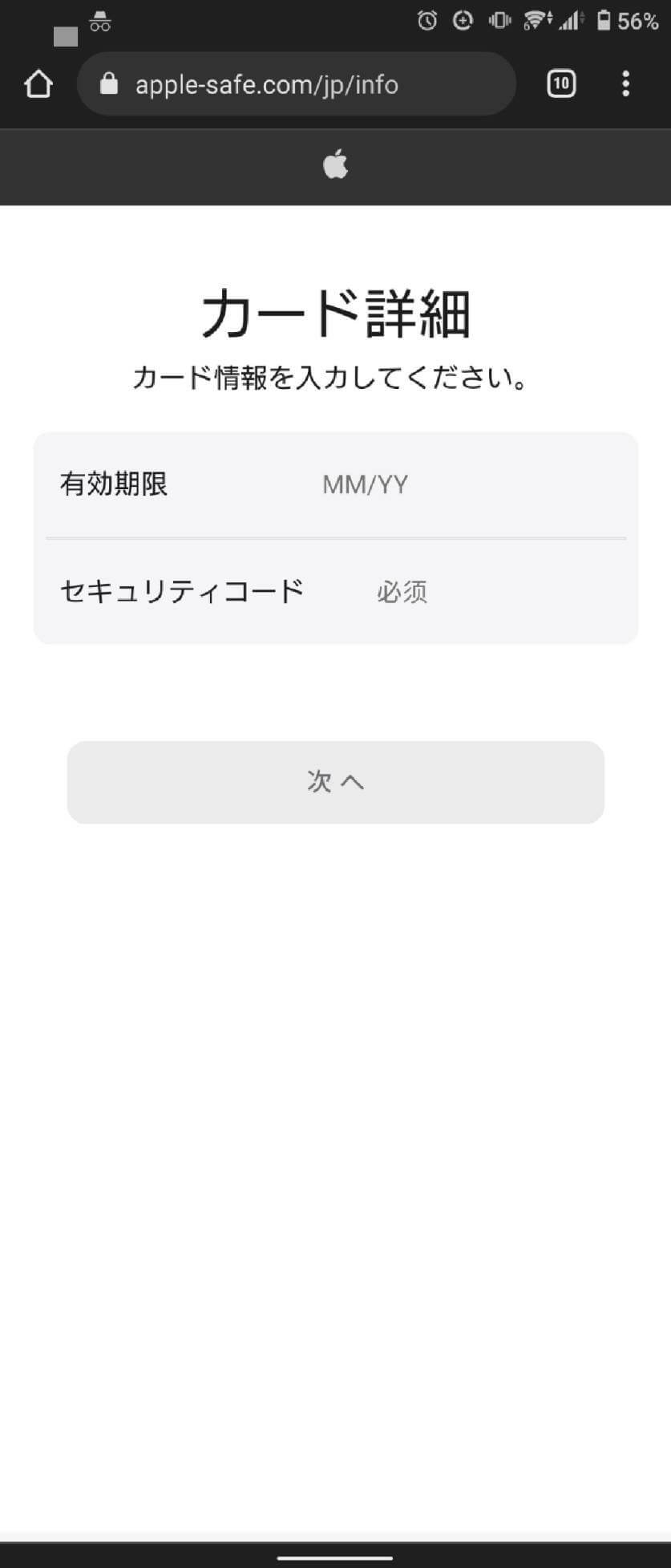Tap the browser home icon

coord(38,84)
